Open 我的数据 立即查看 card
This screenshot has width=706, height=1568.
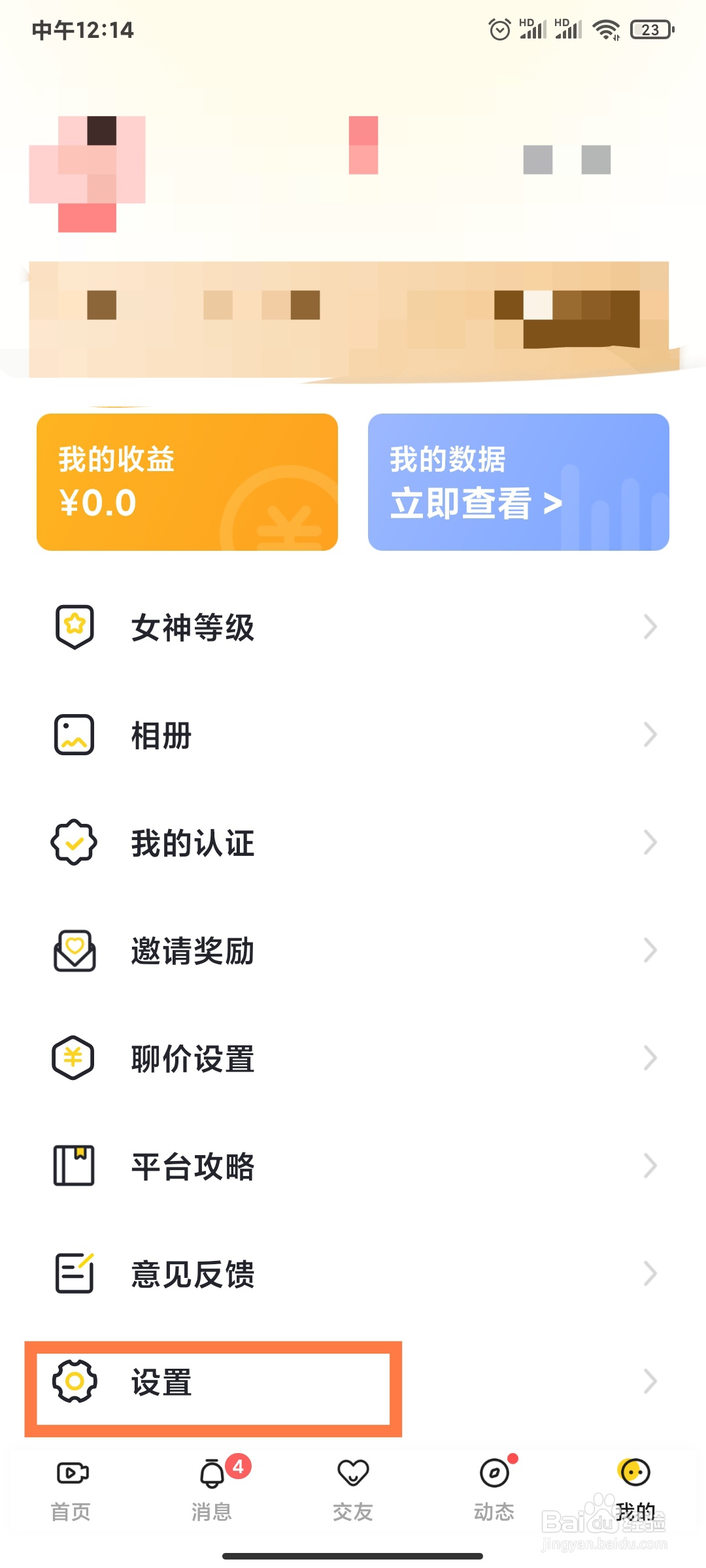pos(518,482)
